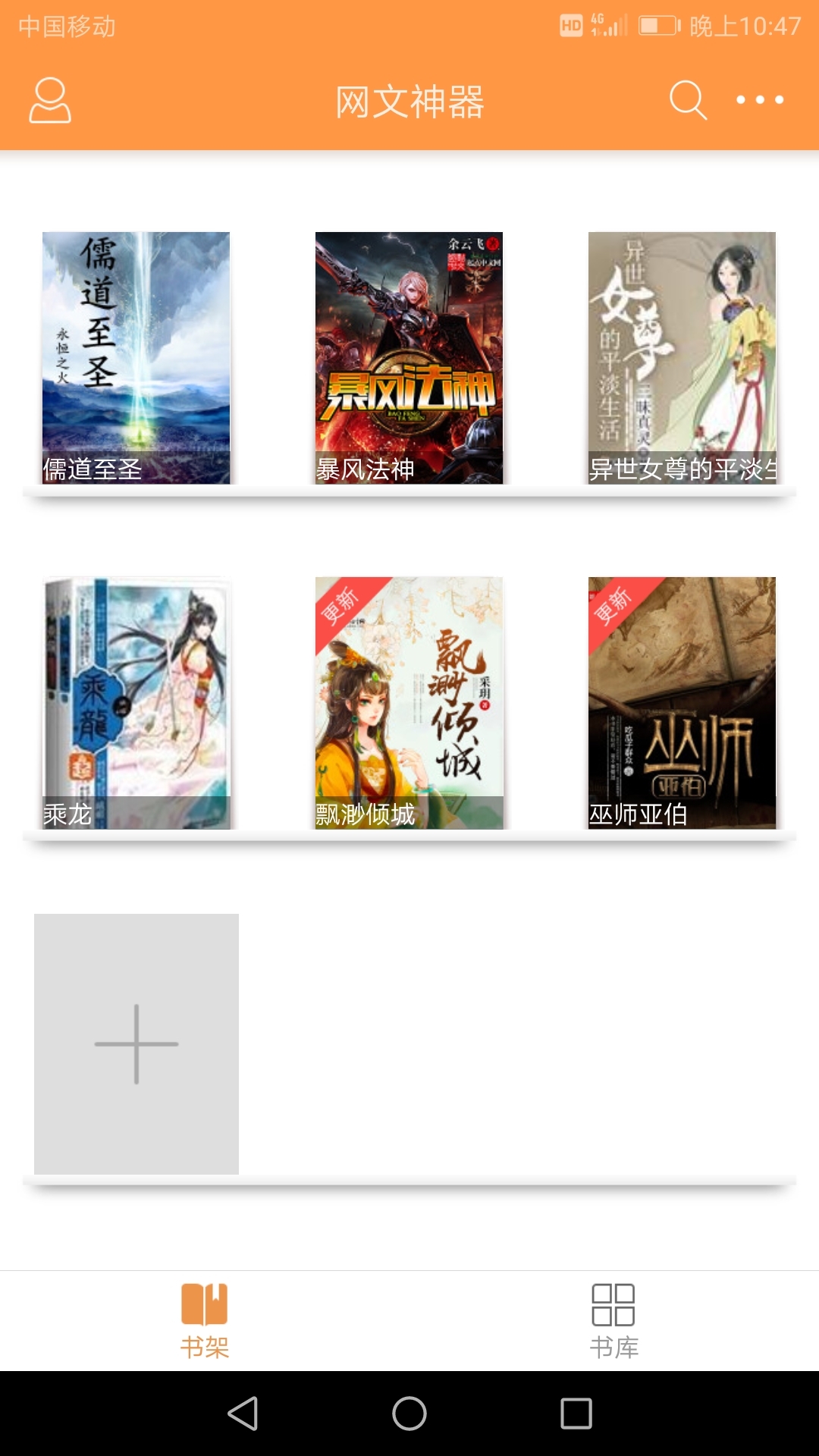Viewport: 819px width, 1456px height.
Task: Switch to the 书库 tab
Action: point(613,1320)
